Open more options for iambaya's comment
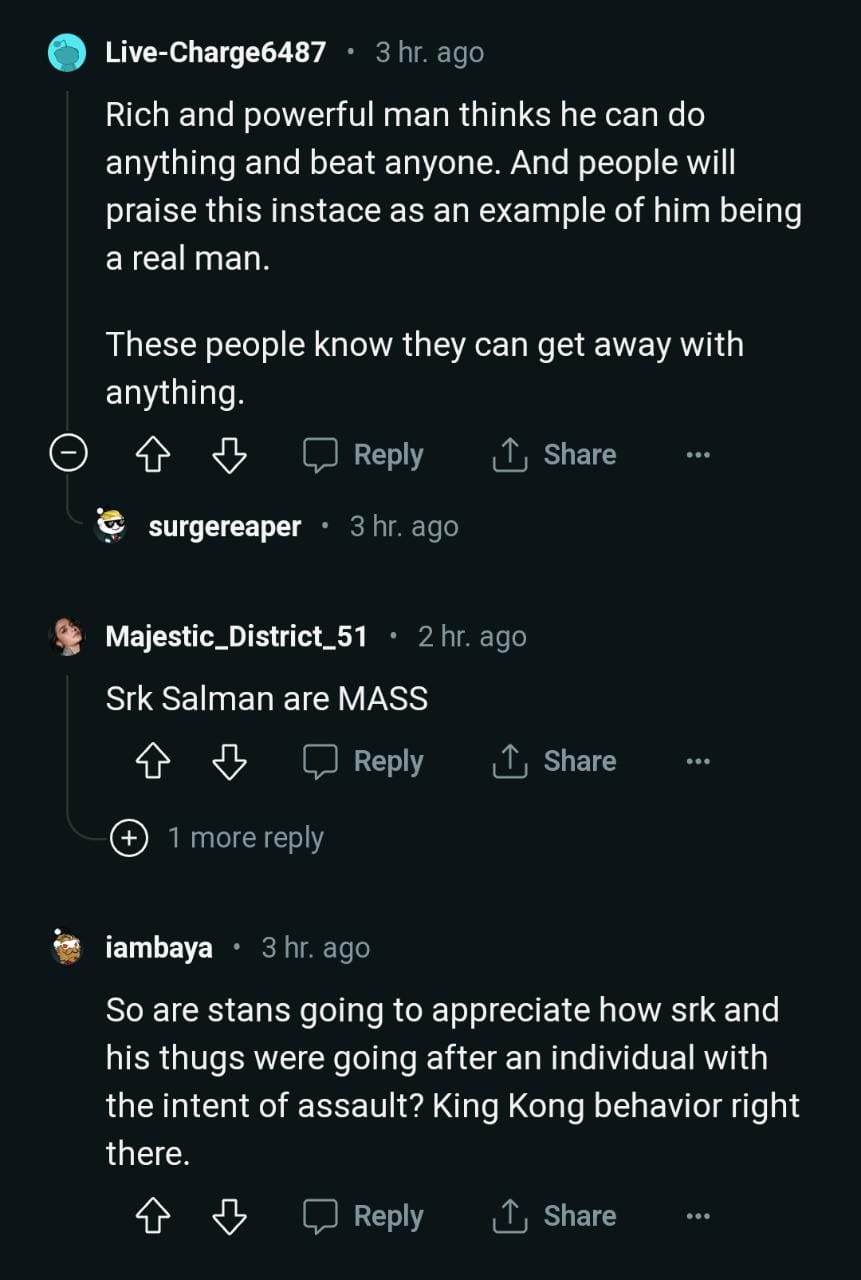 tap(697, 1217)
